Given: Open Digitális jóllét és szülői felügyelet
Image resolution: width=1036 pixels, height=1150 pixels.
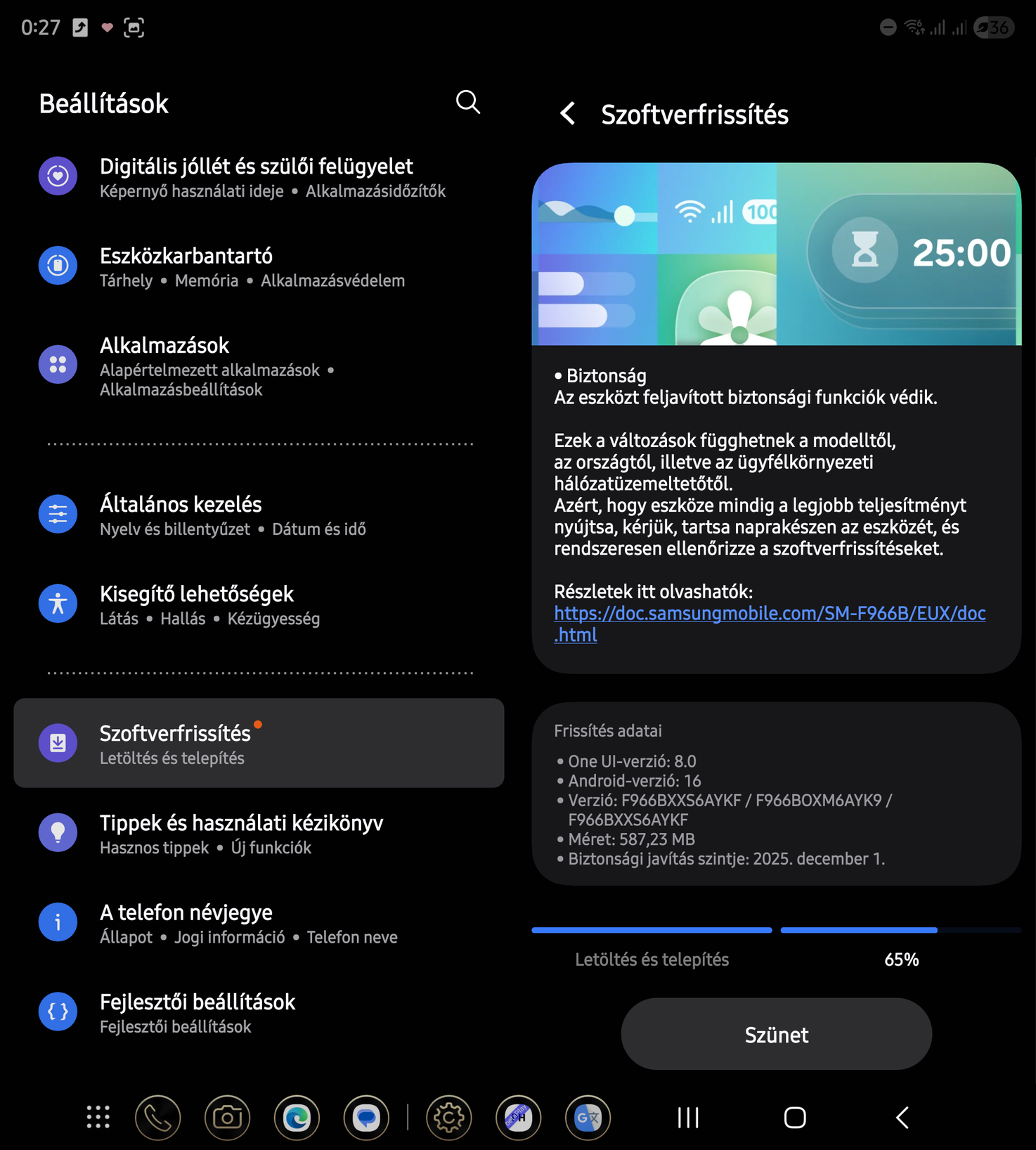Looking at the screenshot, I should tap(257, 177).
